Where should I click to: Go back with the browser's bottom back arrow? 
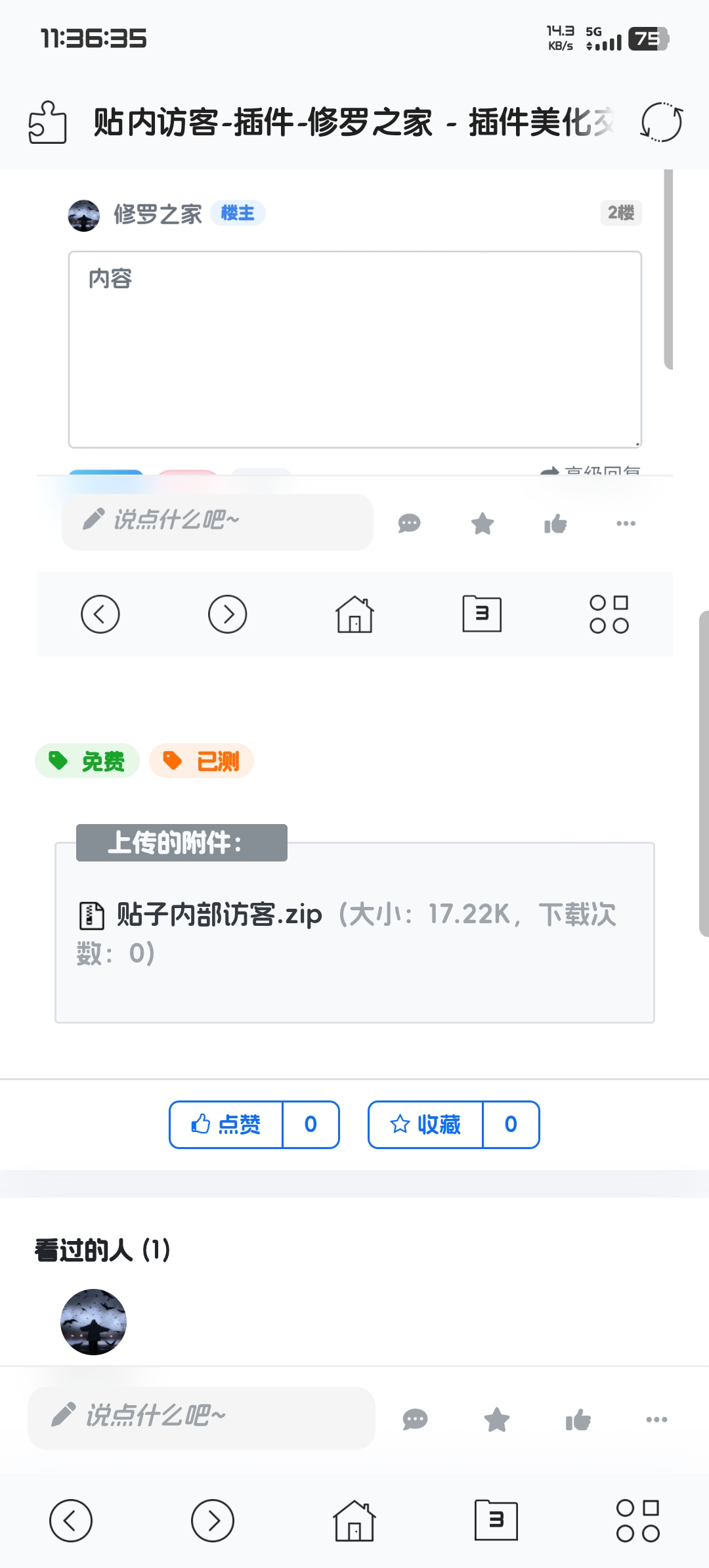(x=71, y=1521)
